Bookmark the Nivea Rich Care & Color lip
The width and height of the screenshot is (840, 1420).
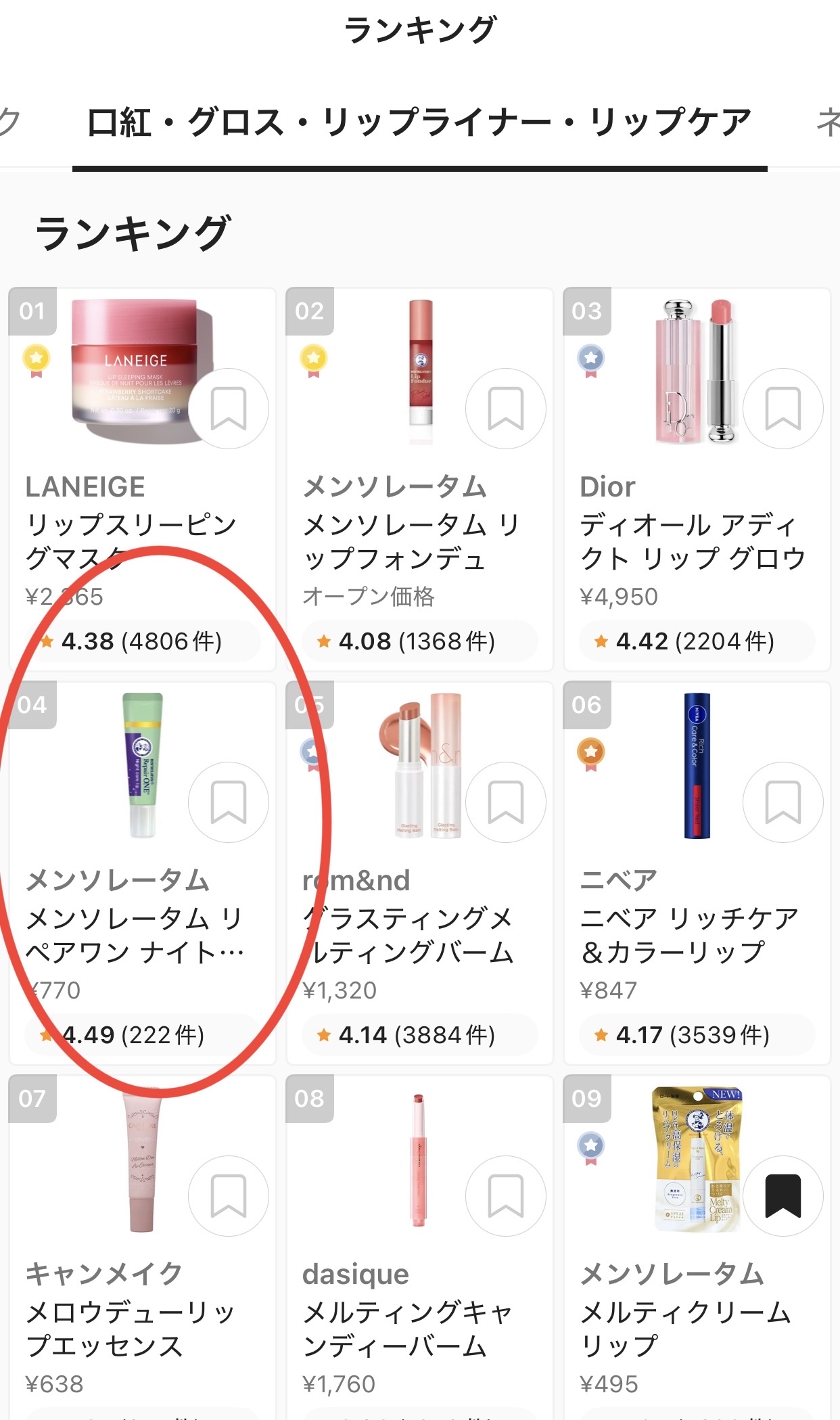783,802
